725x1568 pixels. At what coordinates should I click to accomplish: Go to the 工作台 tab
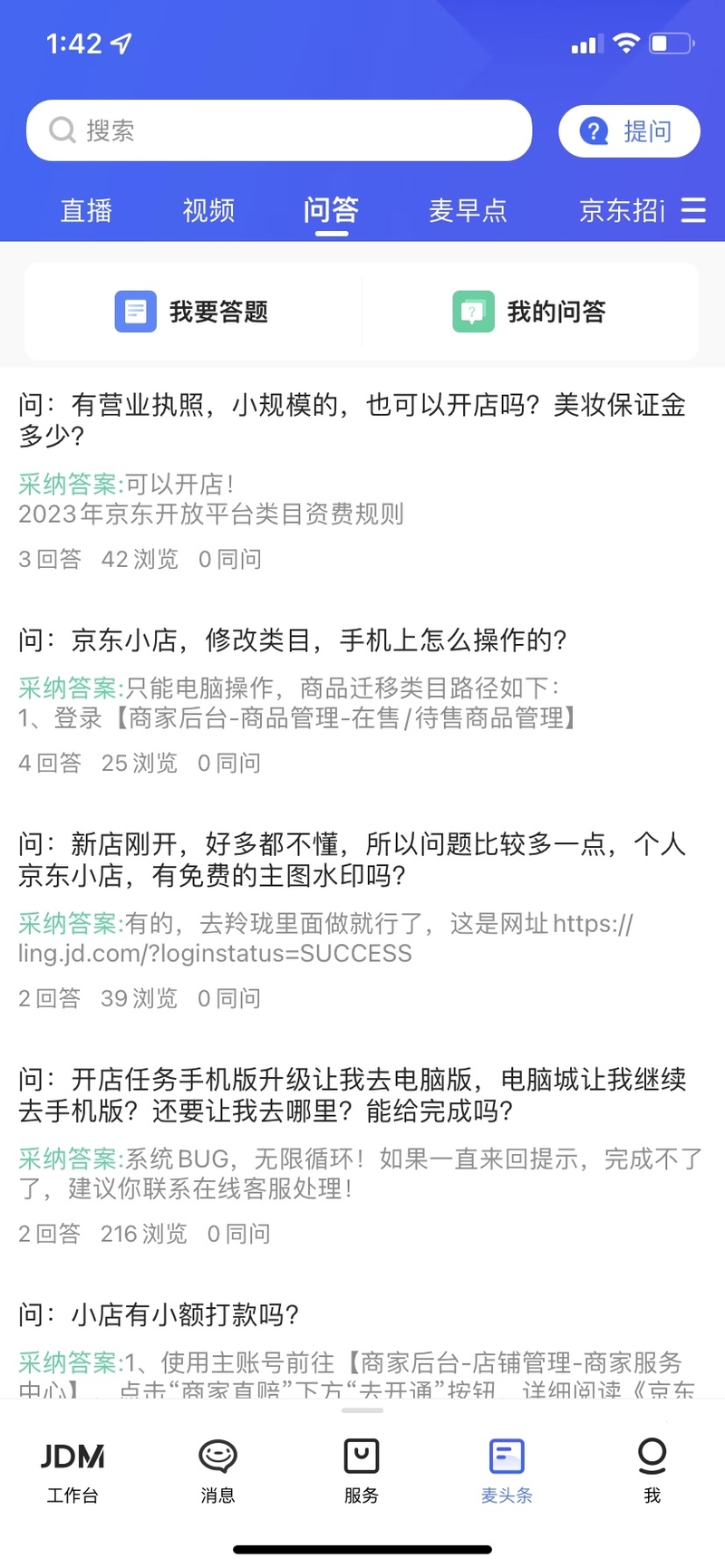(x=72, y=1470)
